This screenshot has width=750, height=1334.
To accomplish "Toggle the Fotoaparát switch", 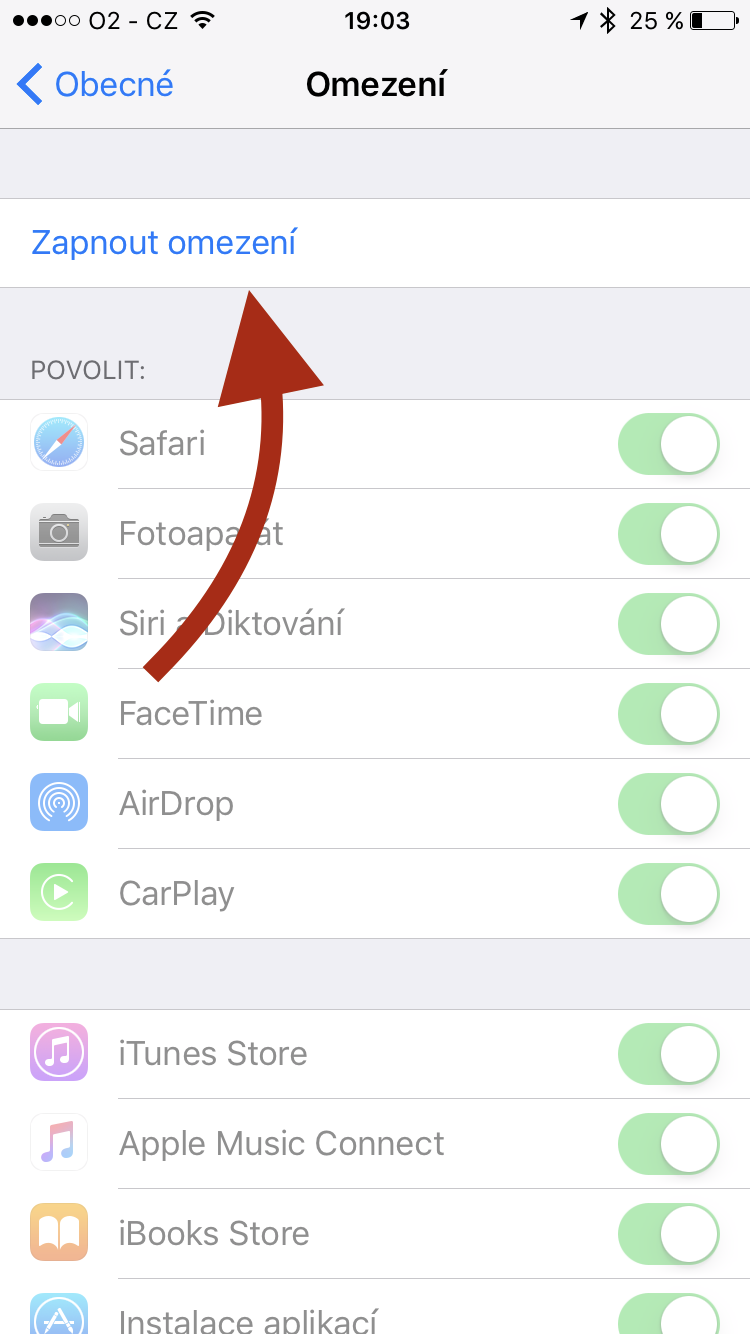I will [x=668, y=534].
